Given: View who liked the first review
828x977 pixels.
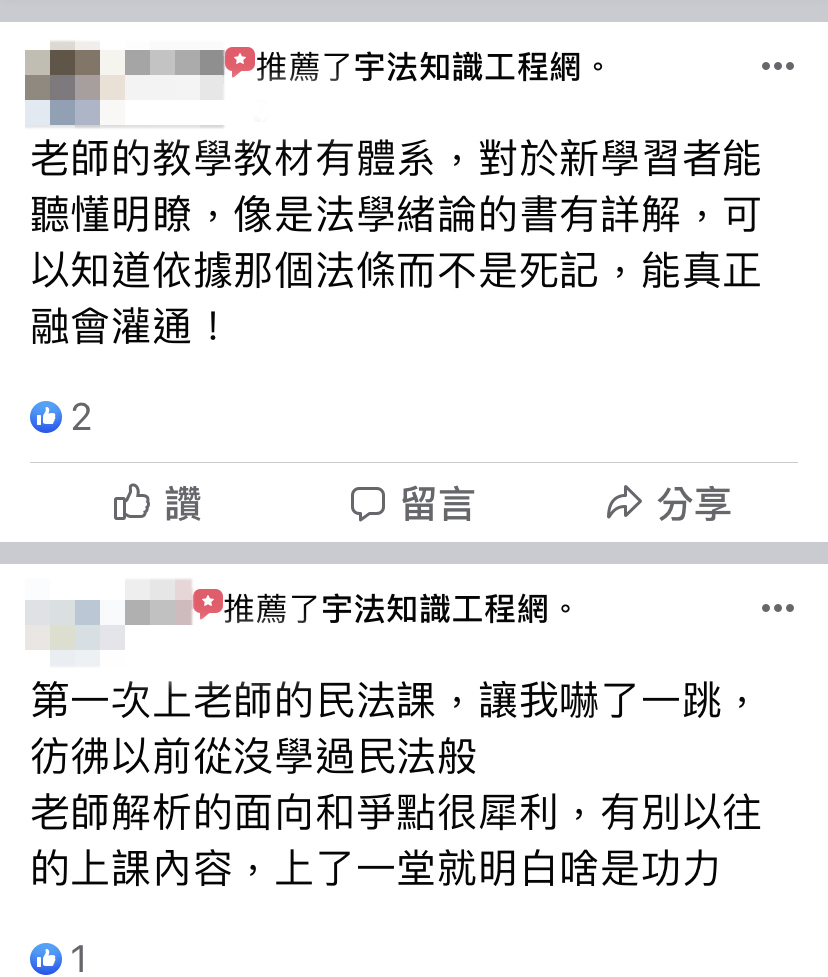Looking at the screenshot, I should pos(60,417).
